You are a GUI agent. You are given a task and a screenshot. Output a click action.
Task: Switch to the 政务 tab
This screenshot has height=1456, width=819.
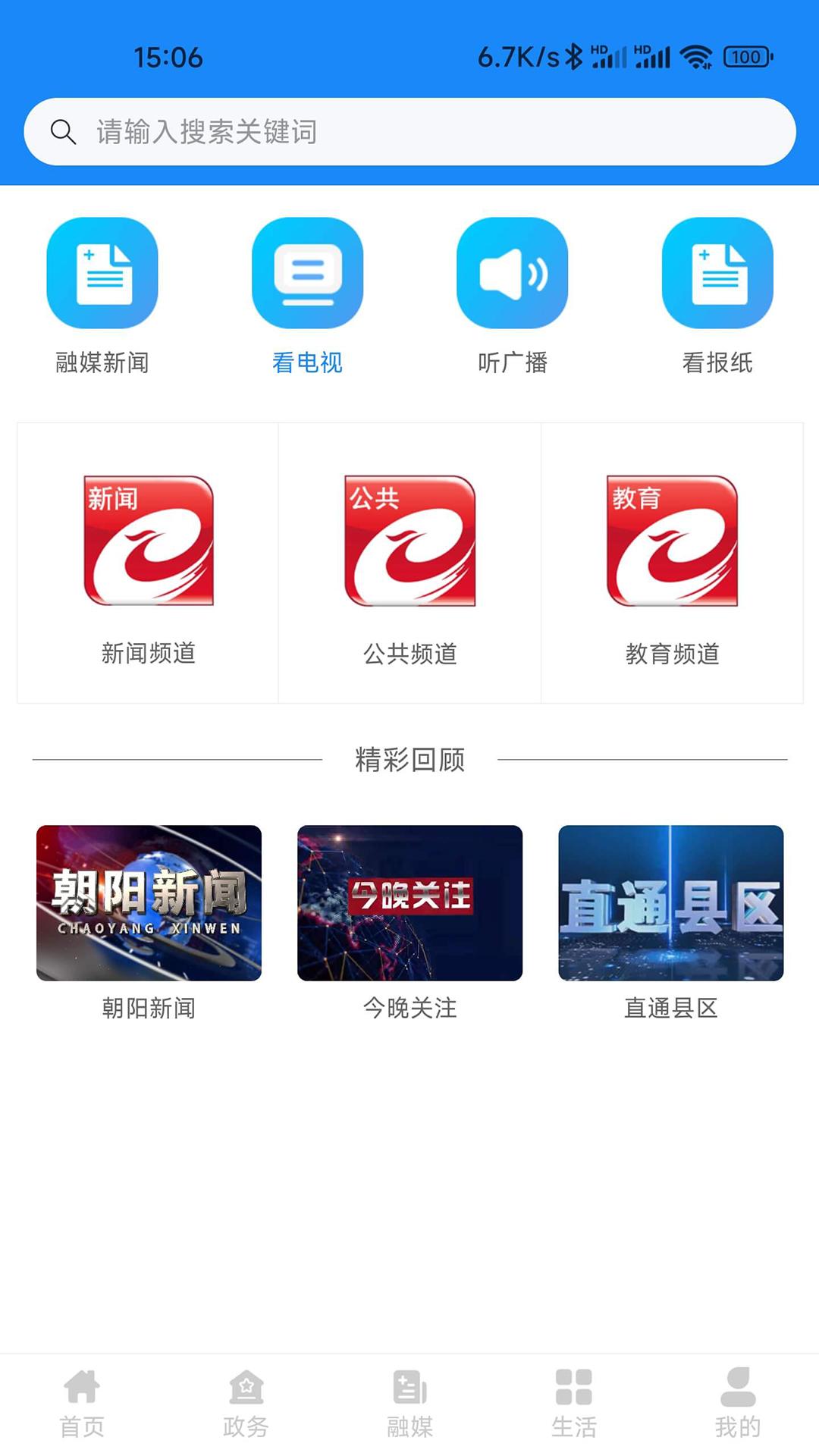(246, 1403)
